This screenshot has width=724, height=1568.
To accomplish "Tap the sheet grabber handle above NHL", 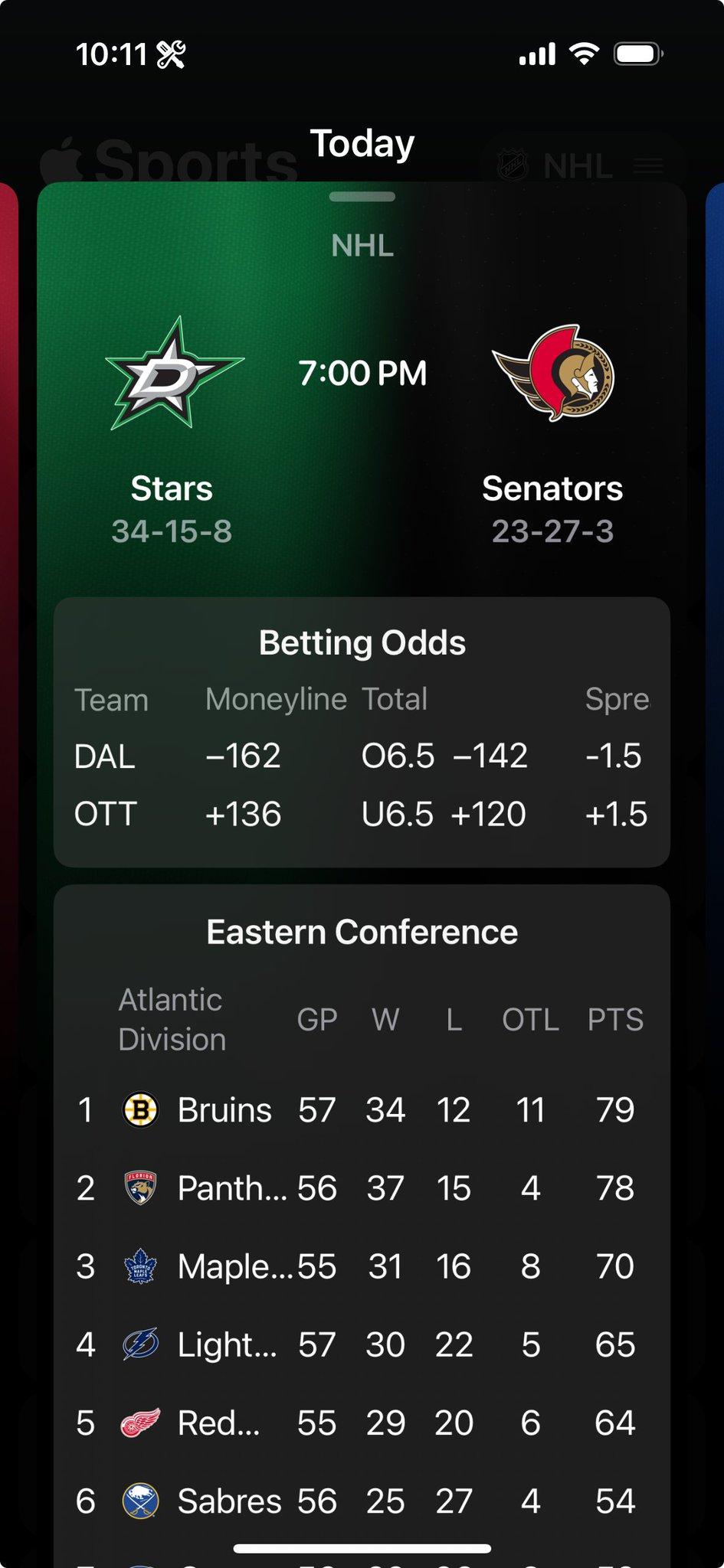I will (x=362, y=197).
